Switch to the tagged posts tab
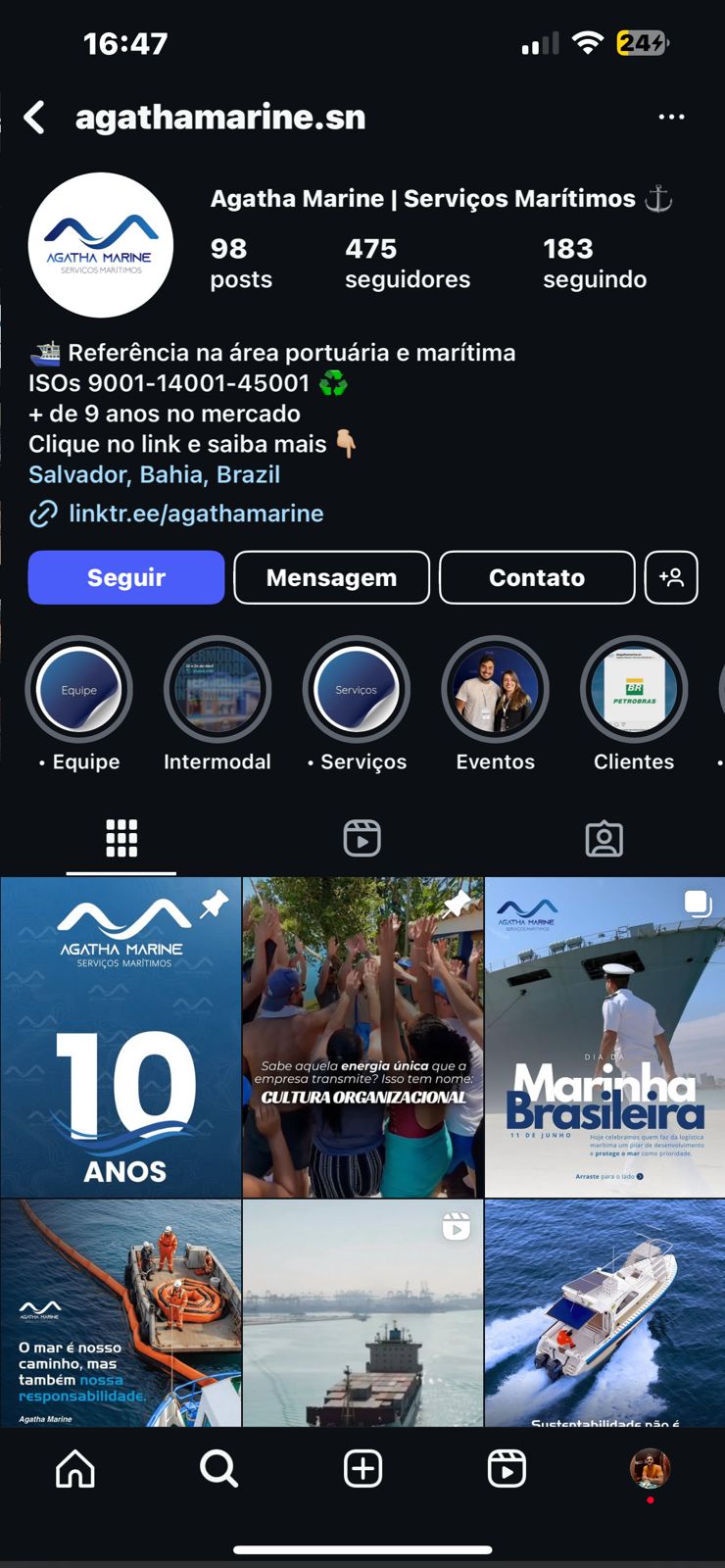 coord(604,839)
